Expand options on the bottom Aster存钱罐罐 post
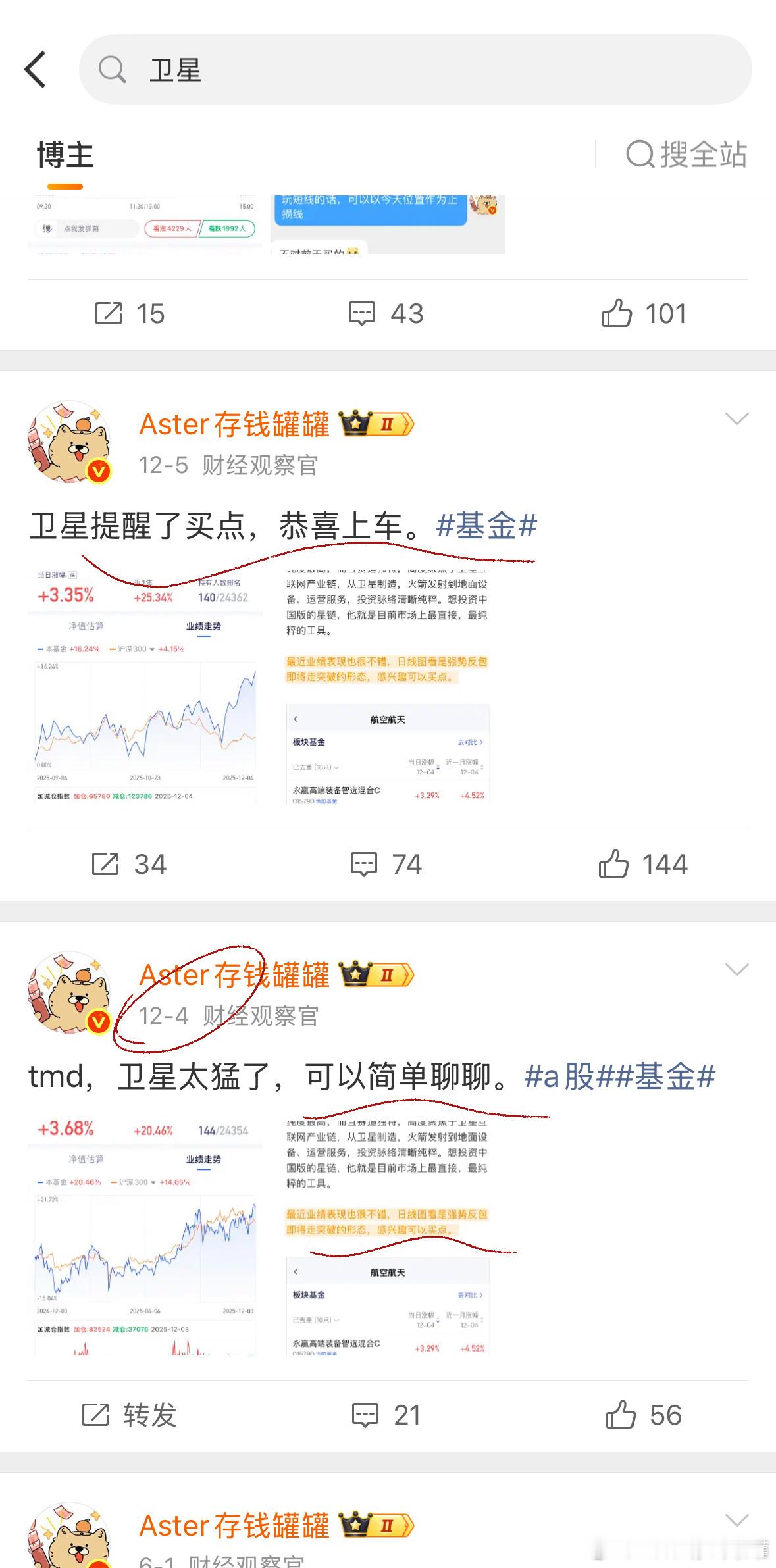 click(x=737, y=1520)
